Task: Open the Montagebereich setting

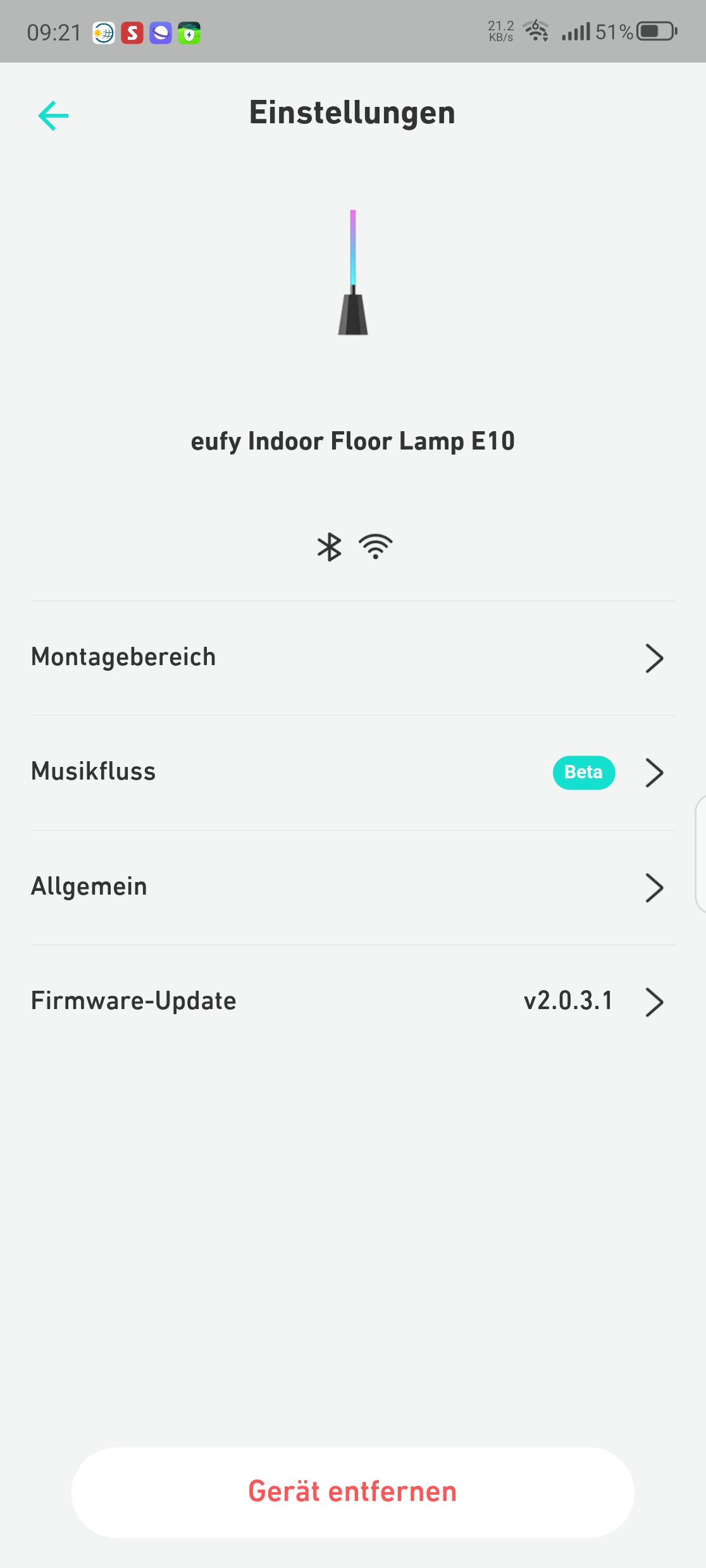Action: click(352, 658)
